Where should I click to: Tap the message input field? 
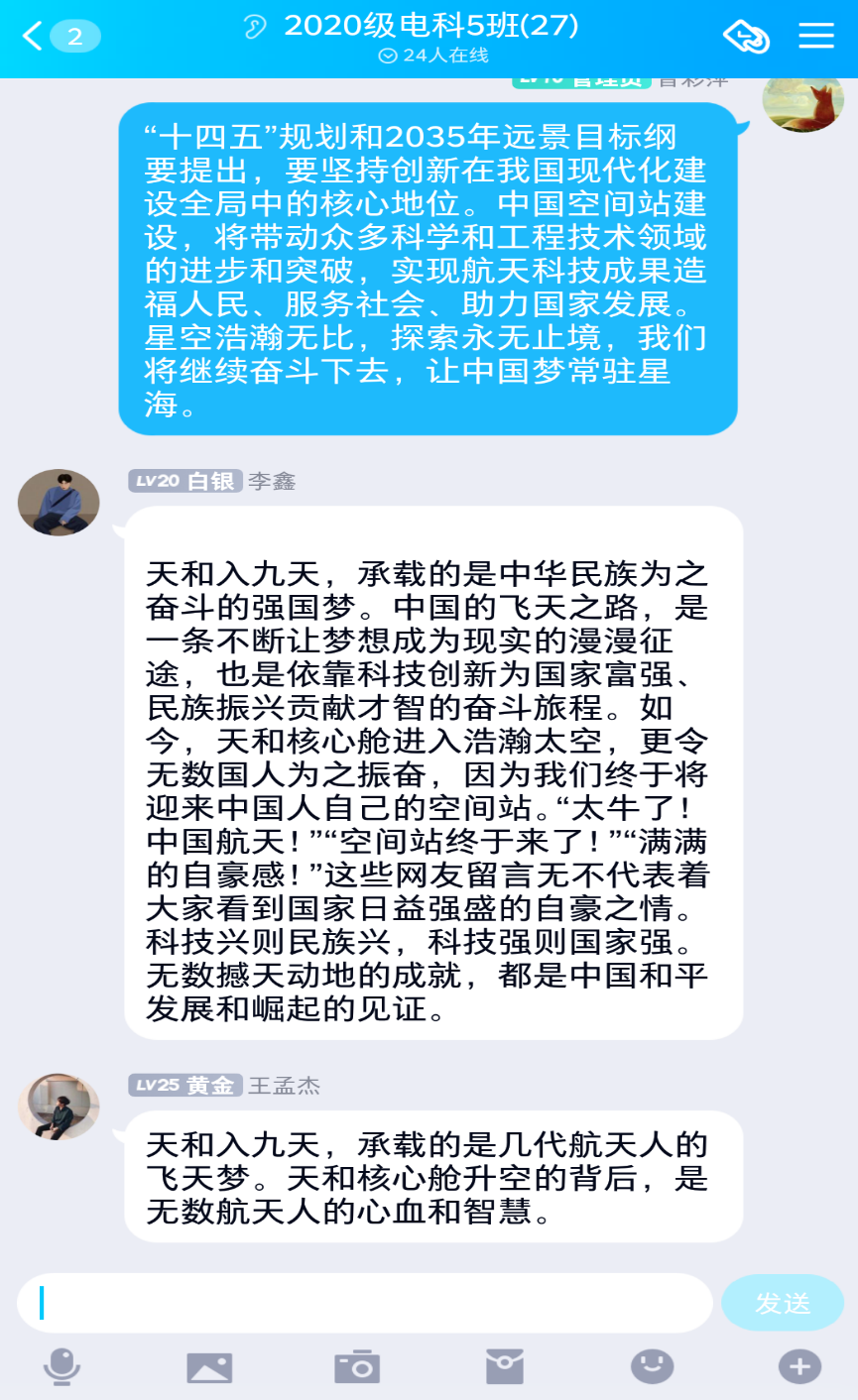[x=365, y=1302]
